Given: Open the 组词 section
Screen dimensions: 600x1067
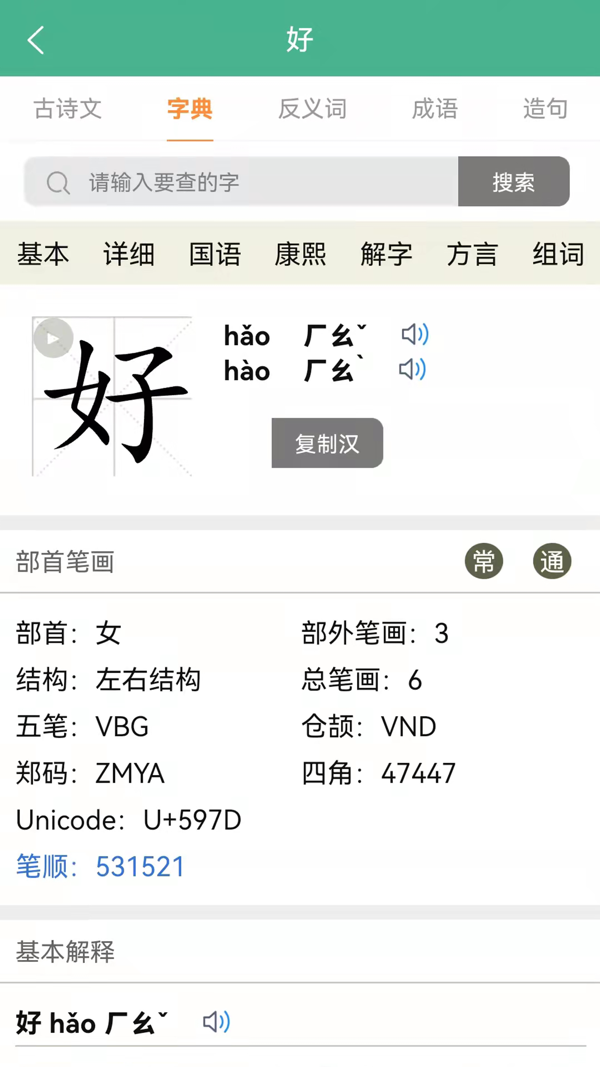Looking at the screenshot, I should (x=558, y=254).
